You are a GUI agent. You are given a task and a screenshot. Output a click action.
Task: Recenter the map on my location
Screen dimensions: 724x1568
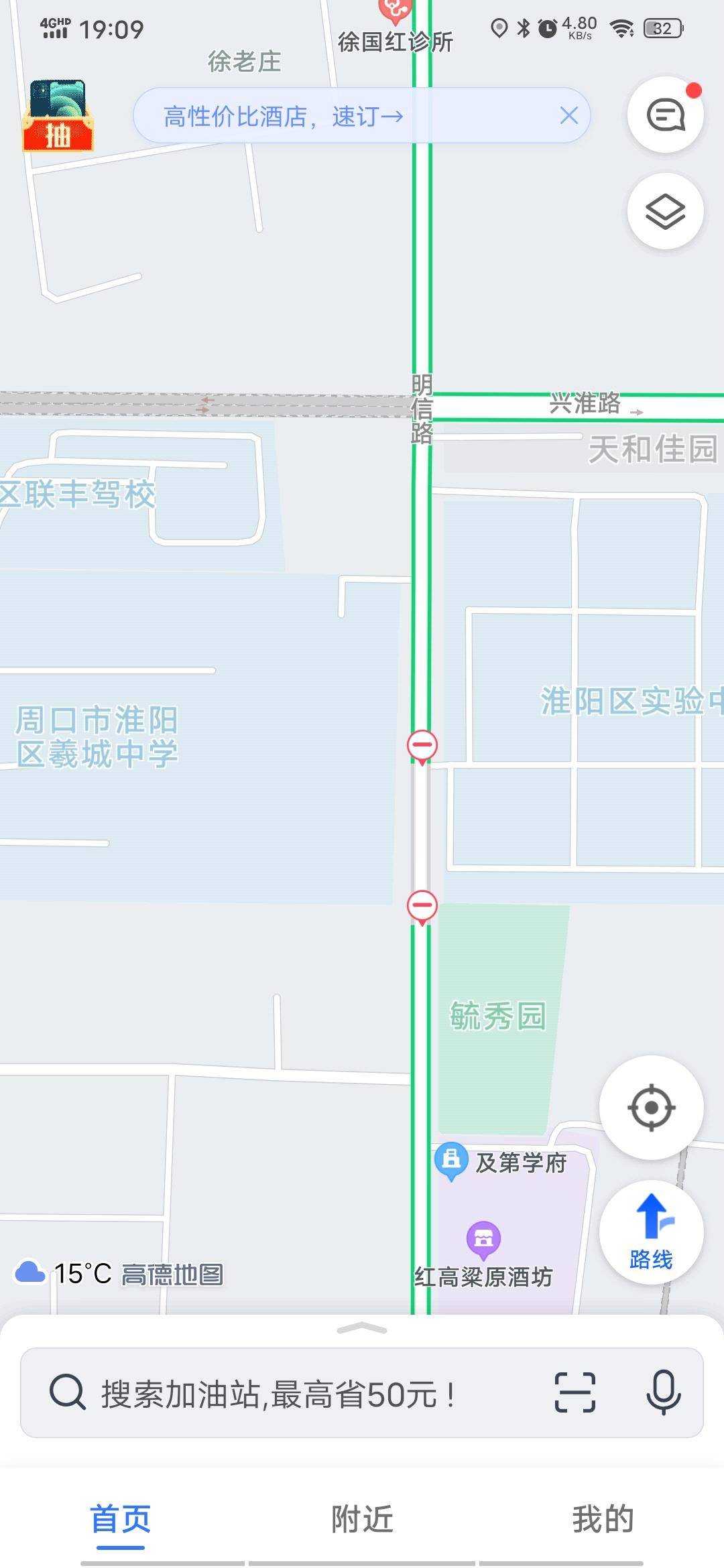[x=651, y=1108]
